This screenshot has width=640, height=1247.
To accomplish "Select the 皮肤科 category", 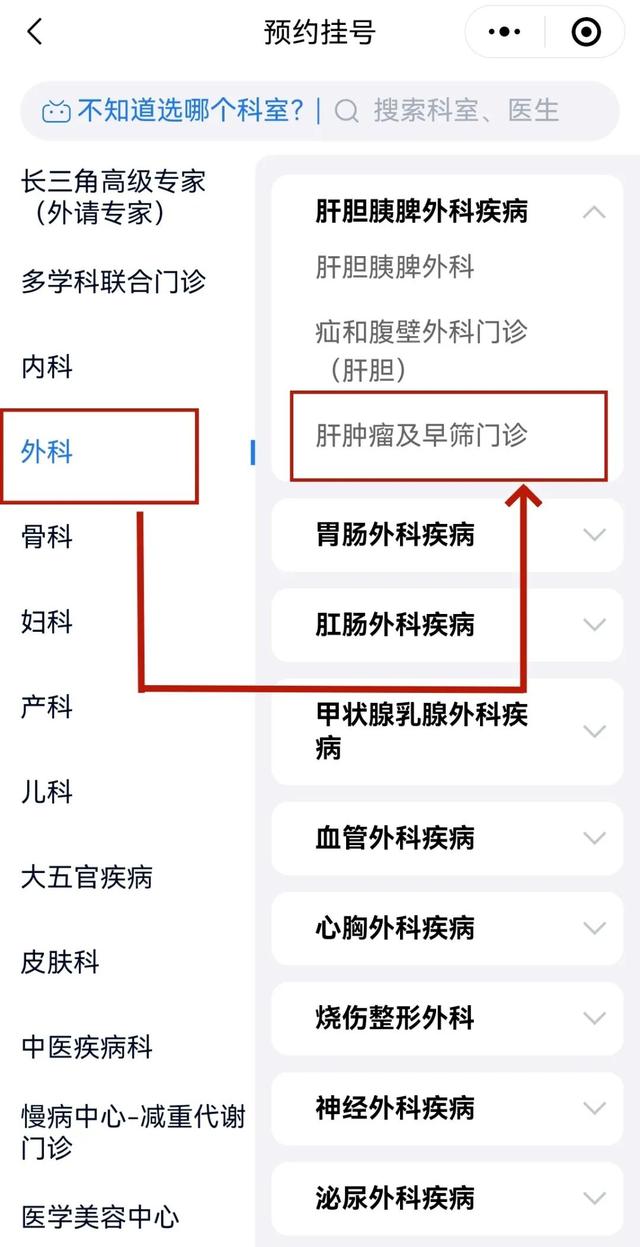I will pyautogui.click(x=60, y=962).
